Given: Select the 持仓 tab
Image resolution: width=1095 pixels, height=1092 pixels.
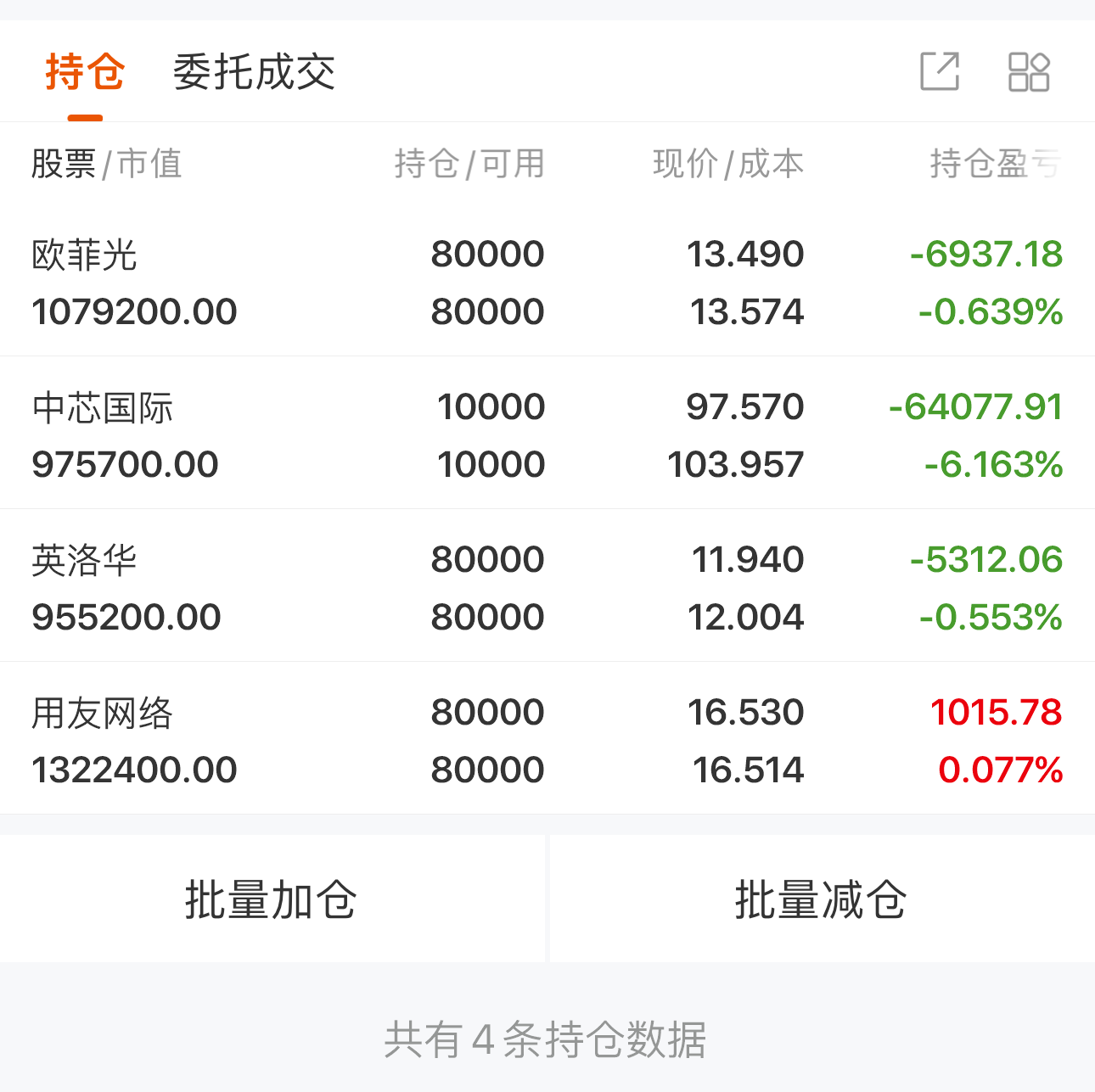Looking at the screenshot, I should tap(85, 72).
